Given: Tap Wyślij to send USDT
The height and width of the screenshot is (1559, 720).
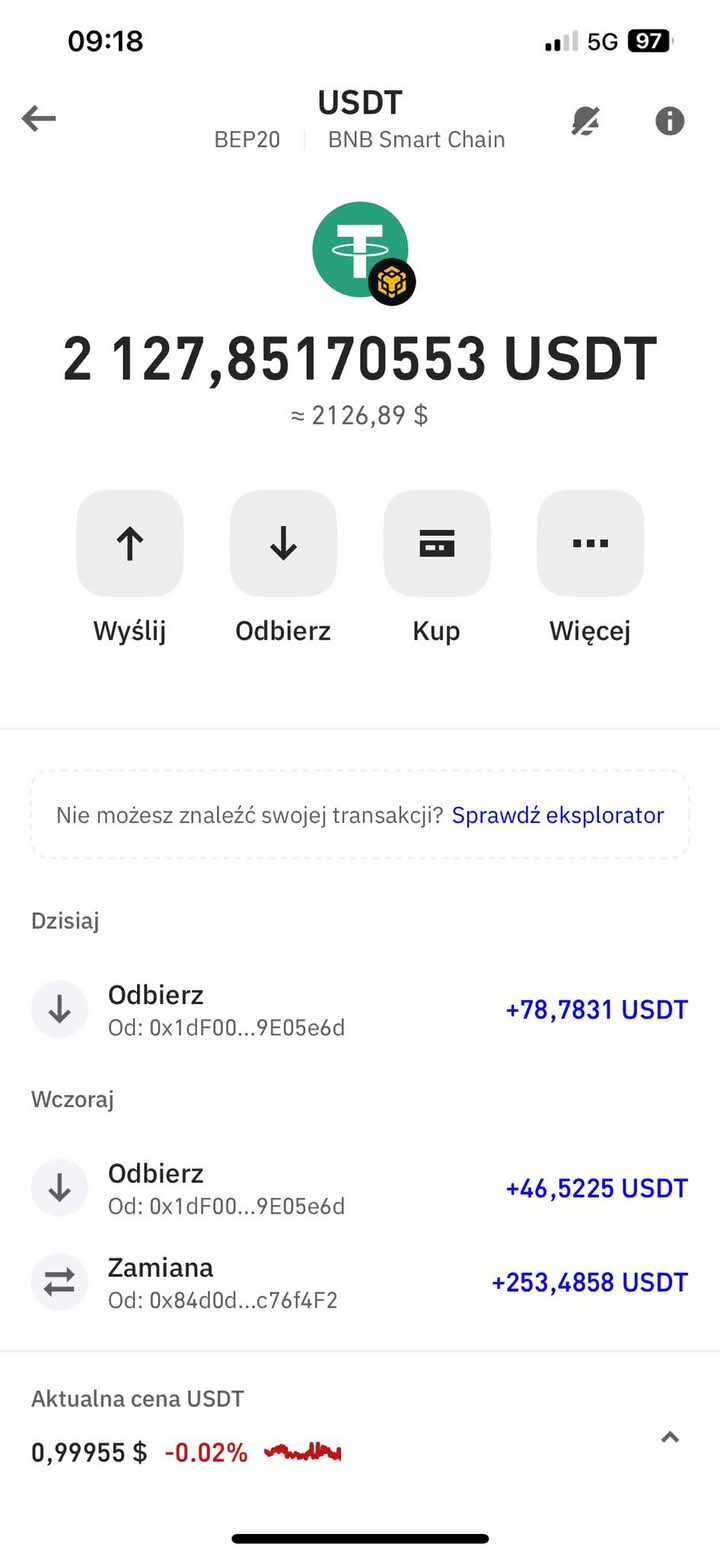Looking at the screenshot, I should (130, 543).
